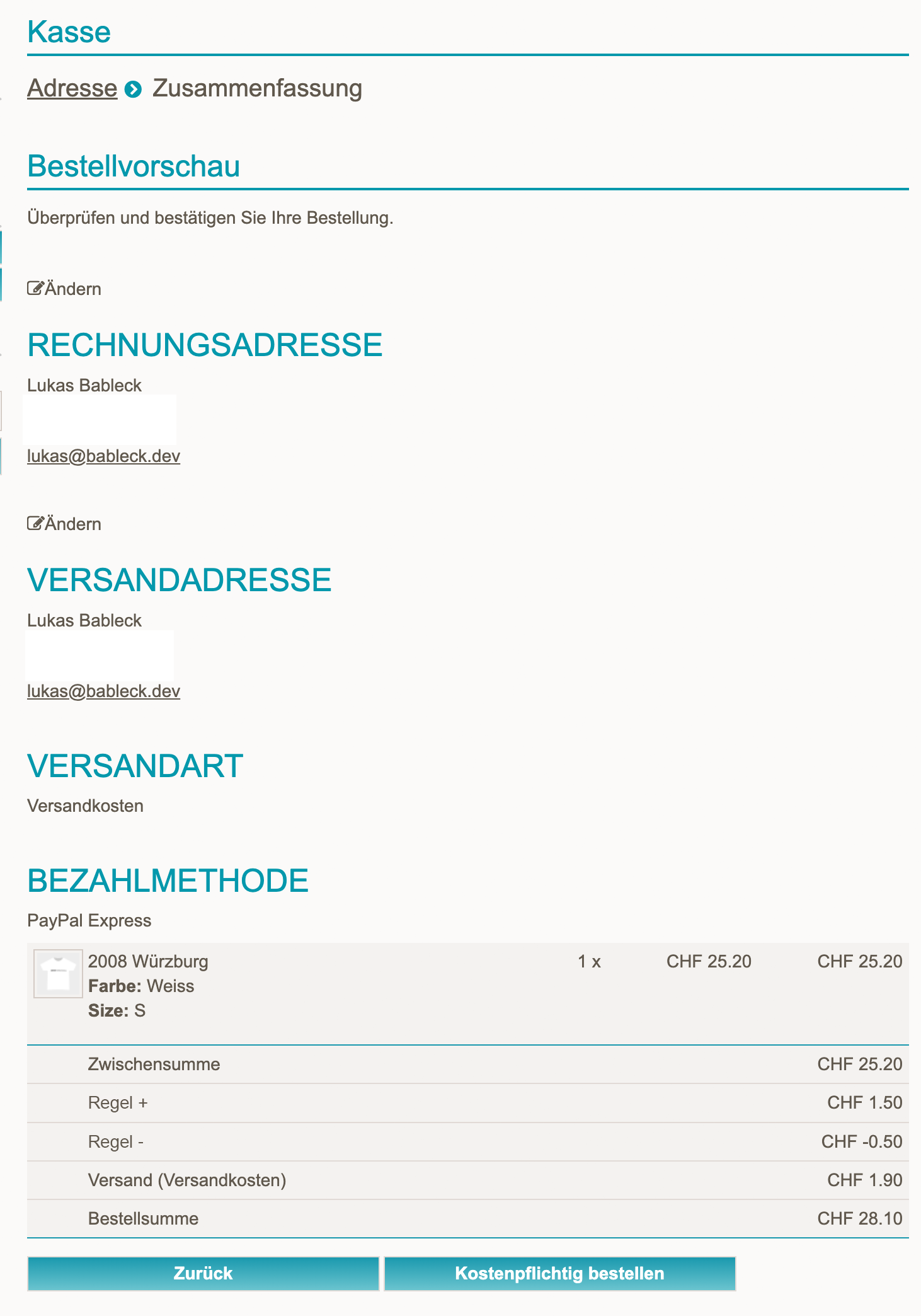Viewport: 921px width, 1316px height.
Task: Open email link under Rechnungsadresse
Action: pyautogui.click(x=103, y=456)
